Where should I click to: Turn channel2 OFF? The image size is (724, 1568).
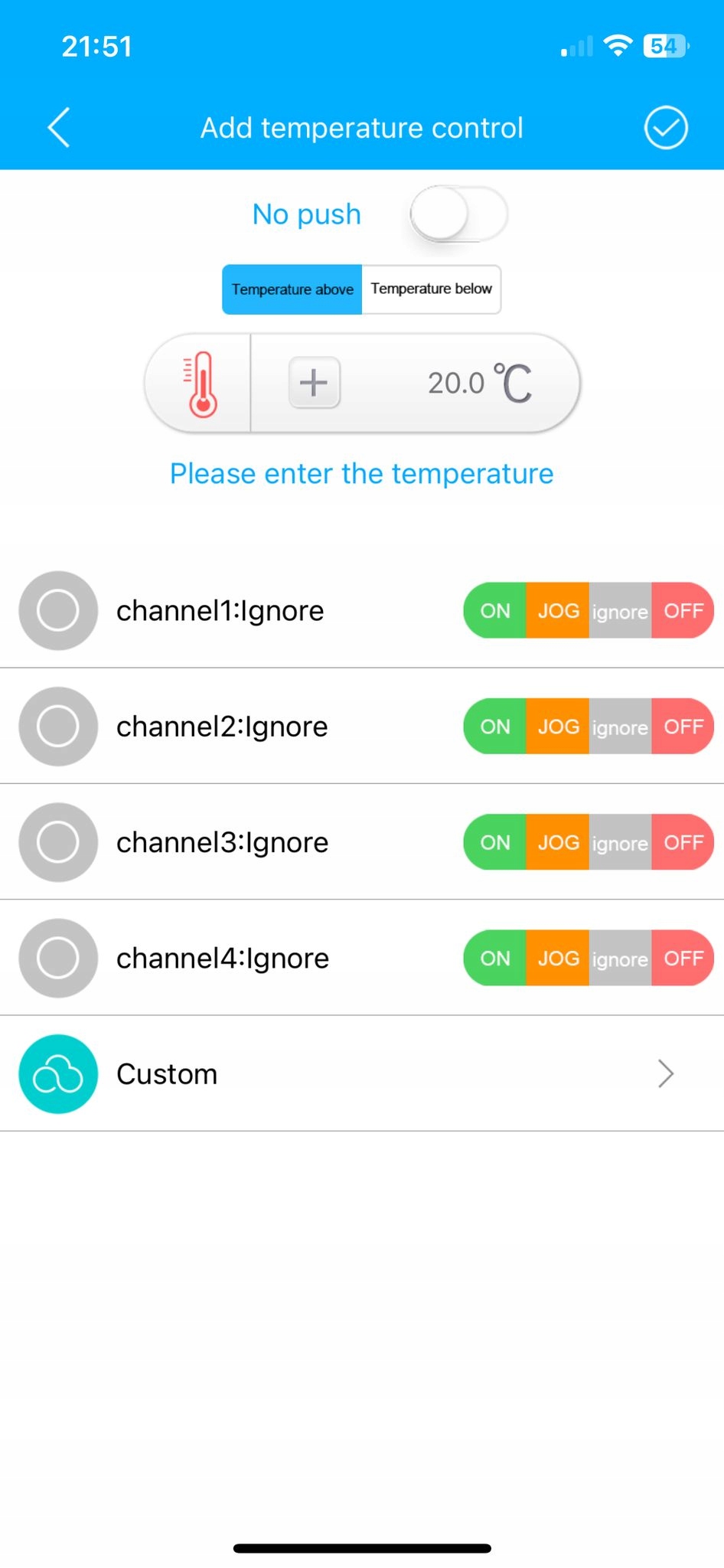point(683,727)
